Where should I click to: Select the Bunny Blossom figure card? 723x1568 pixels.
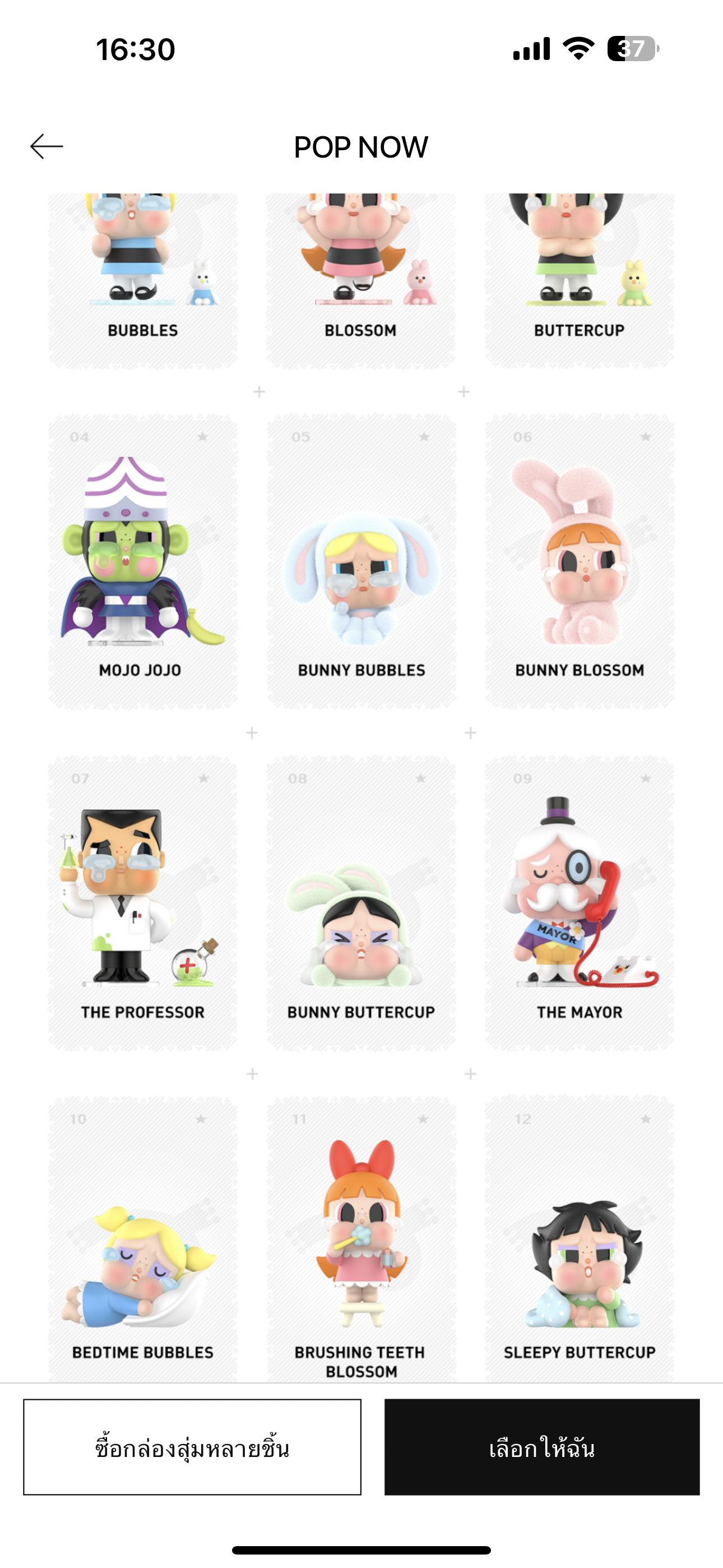coord(580,561)
